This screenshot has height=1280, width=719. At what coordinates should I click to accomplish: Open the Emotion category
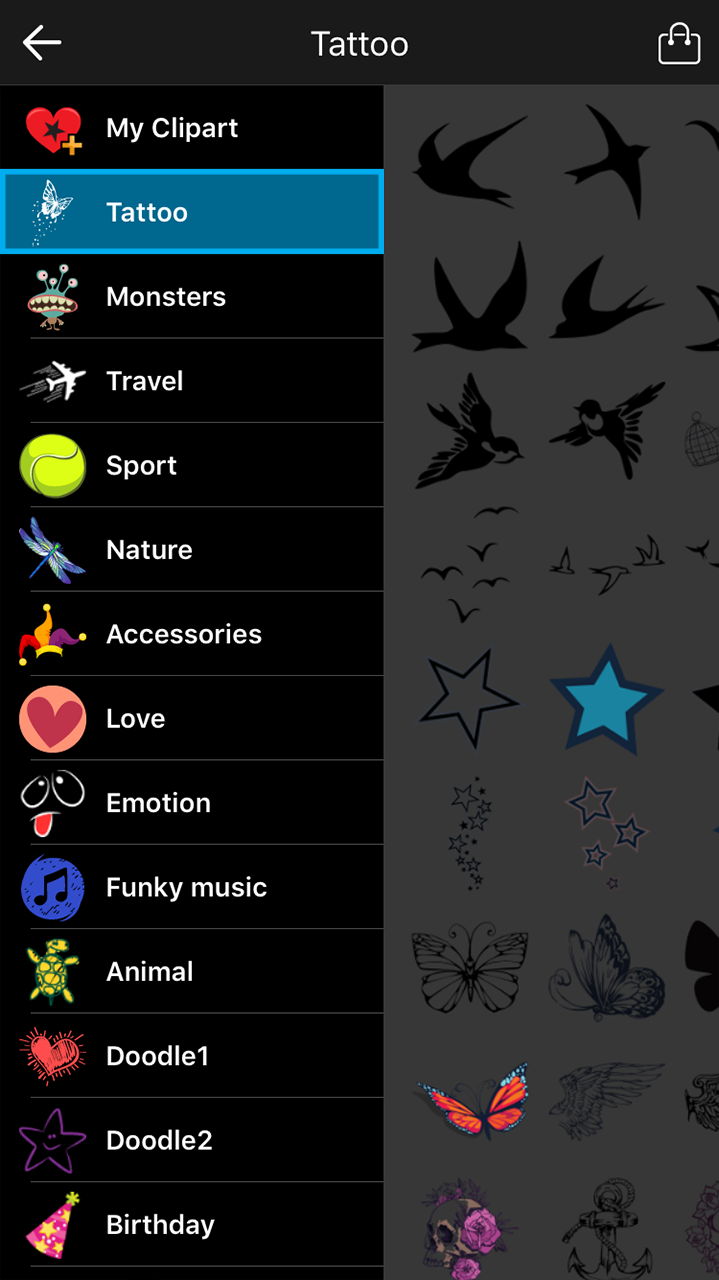point(192,803)
